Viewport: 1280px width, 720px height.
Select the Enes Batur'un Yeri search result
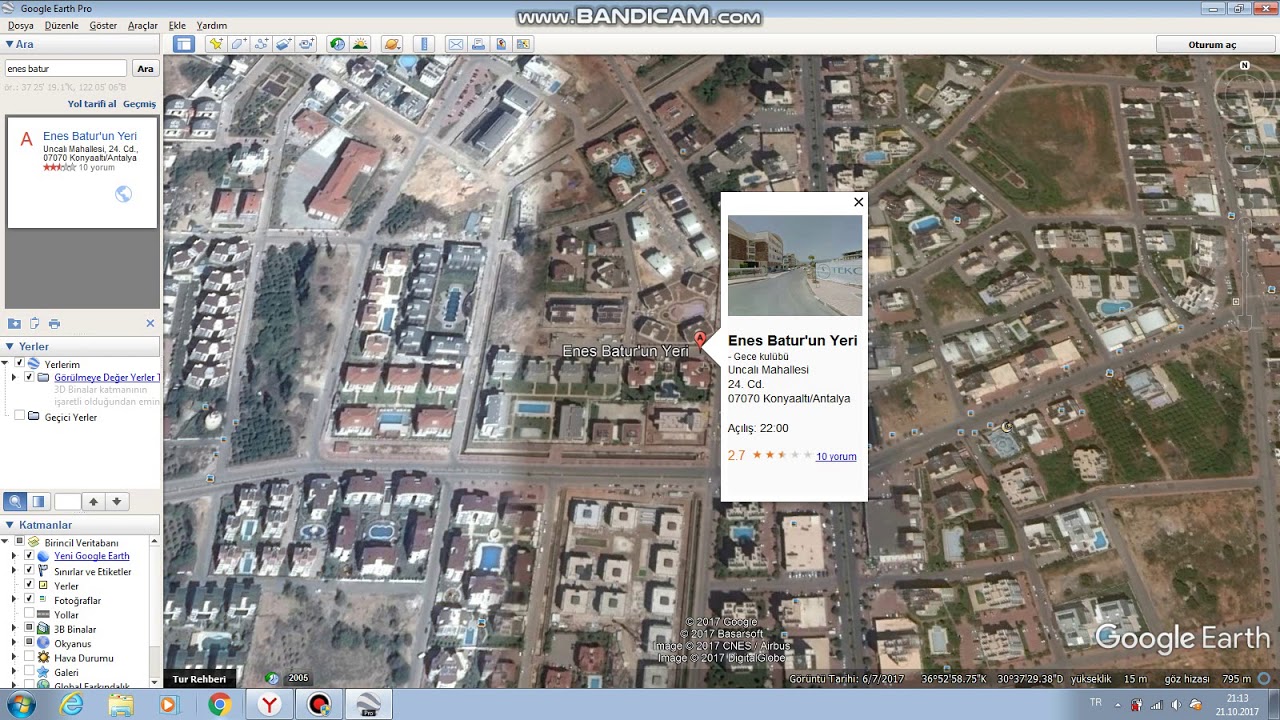89,136
